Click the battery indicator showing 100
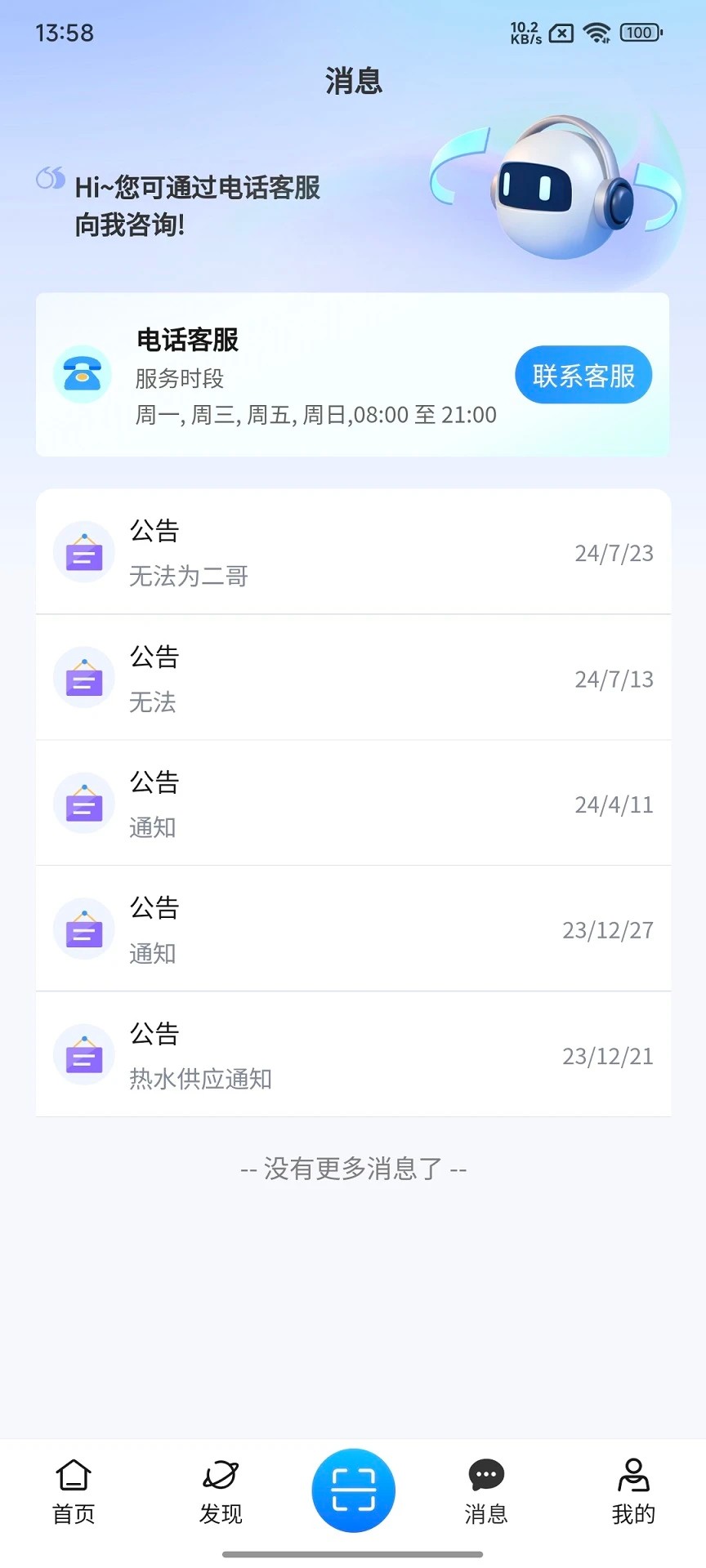Screen dimensions: 706x1568 [639, 33]
